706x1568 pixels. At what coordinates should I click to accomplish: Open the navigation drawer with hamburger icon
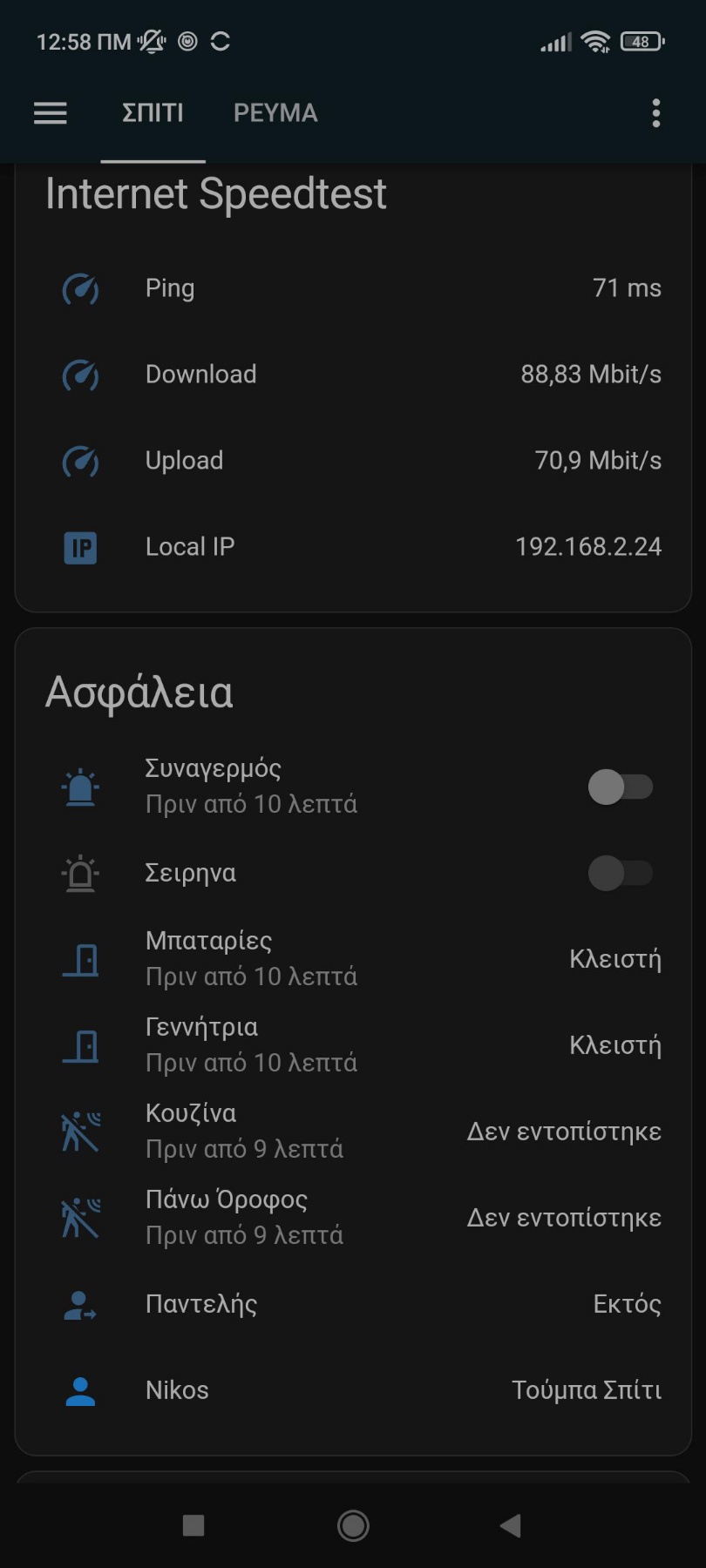pyautogui.click(x=50, y=113)
